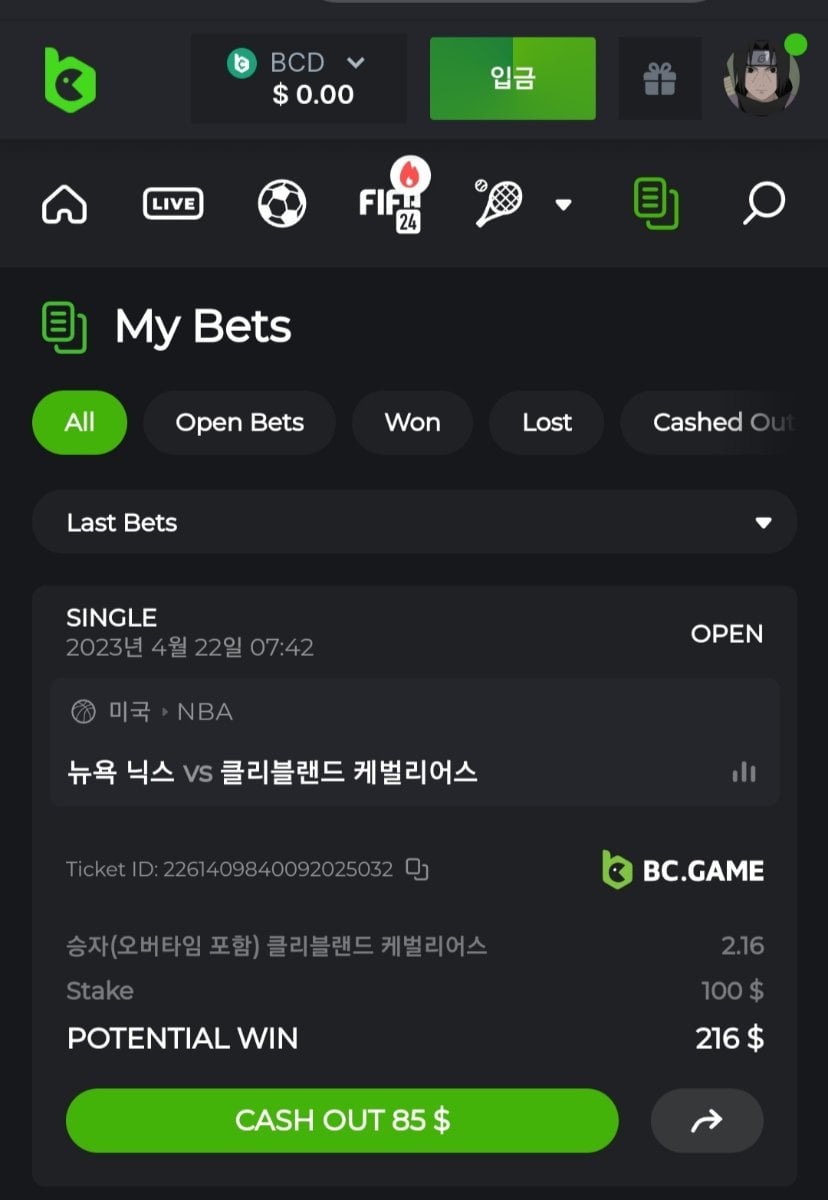Open the profile avatar

pos(762,78)
